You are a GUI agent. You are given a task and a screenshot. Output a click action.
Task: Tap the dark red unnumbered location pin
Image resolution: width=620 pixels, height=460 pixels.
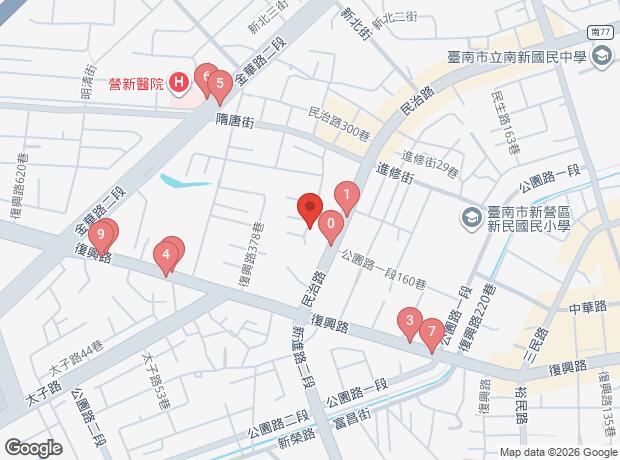coord(310,210)
